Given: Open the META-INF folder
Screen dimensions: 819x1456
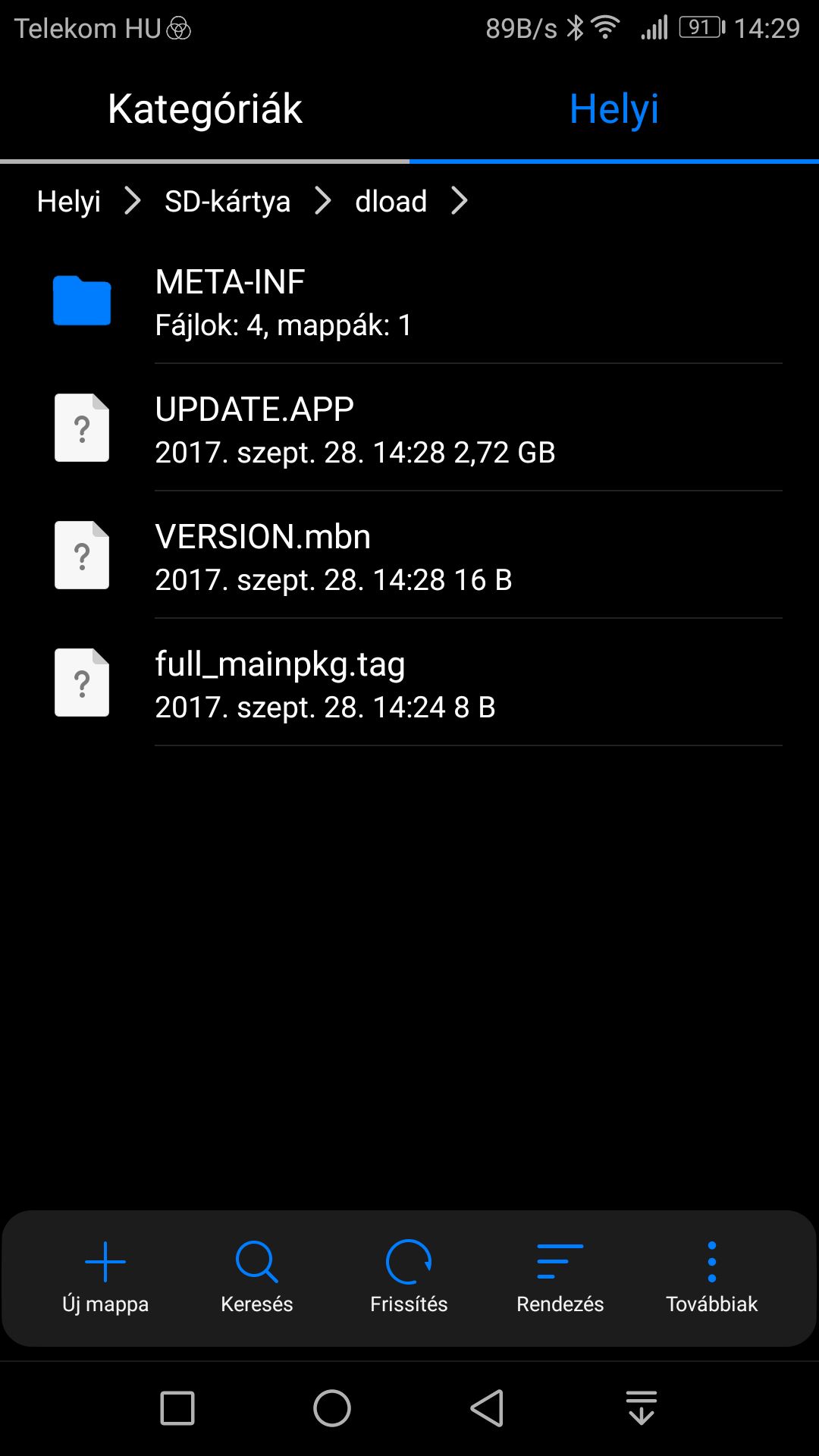Looking at the screenshot, I should tap(409, 301).
